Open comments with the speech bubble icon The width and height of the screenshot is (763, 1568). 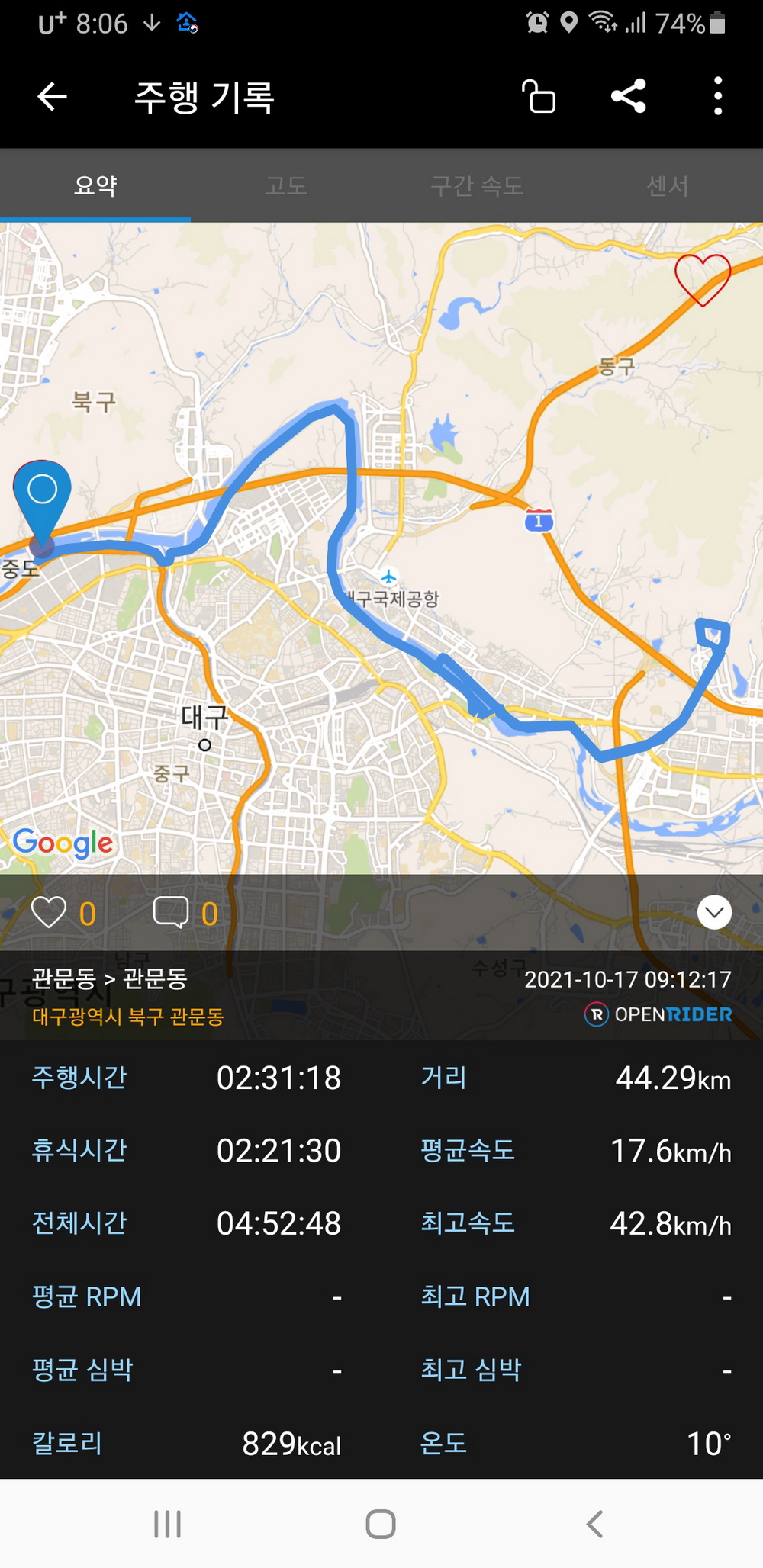(171, 912)
